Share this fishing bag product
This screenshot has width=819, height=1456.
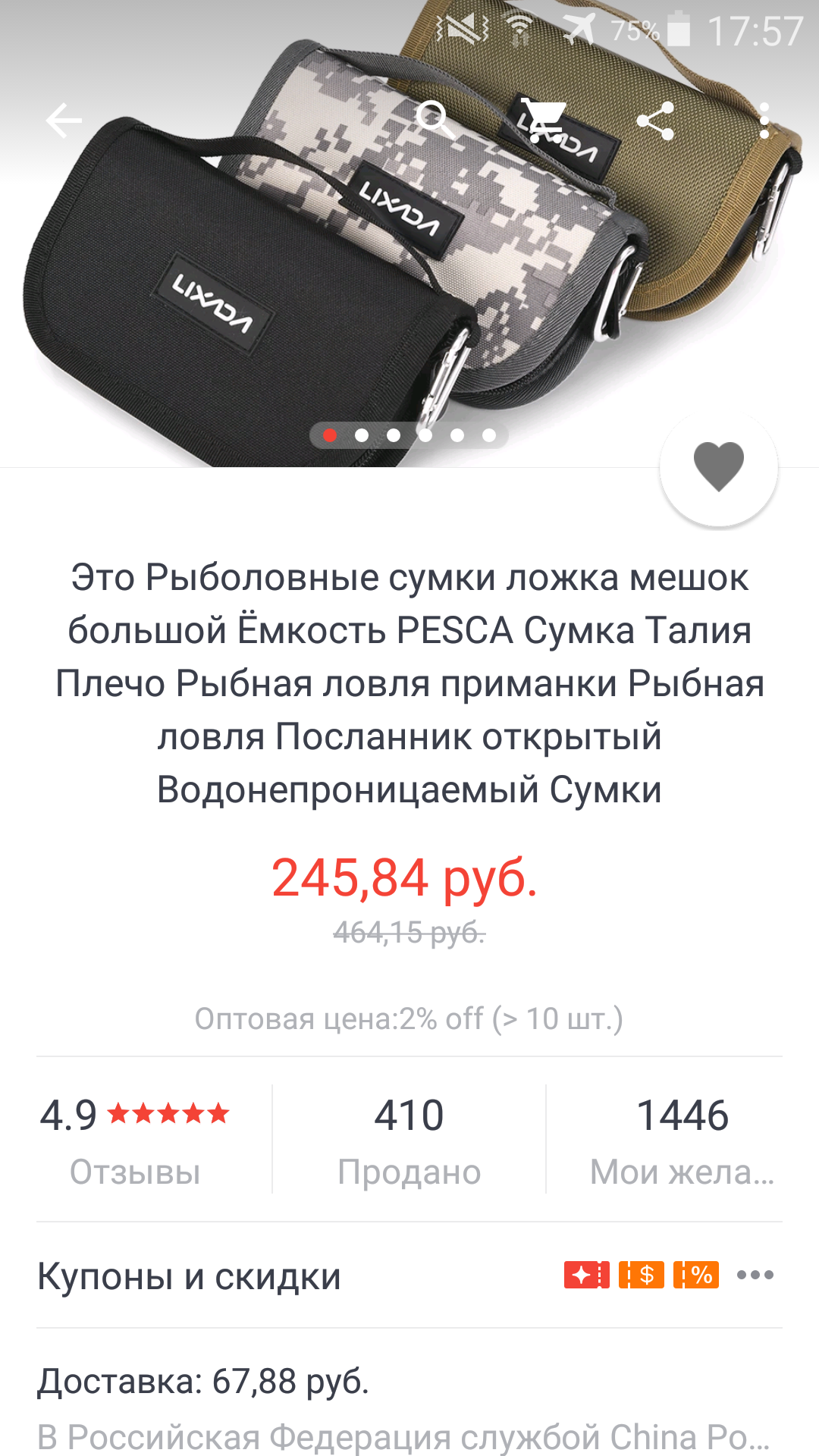pos(656,121)
